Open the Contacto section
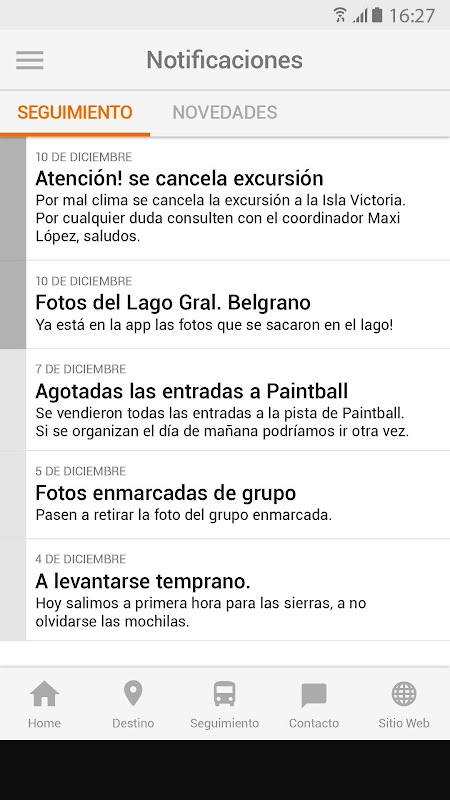 (x=314, y=704)
